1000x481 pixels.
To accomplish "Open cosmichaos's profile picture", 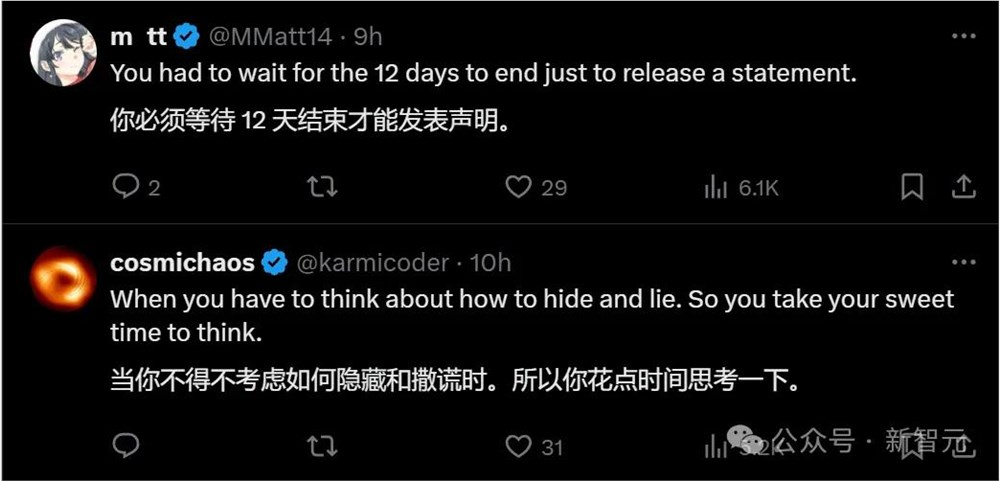I will [62, 278].
